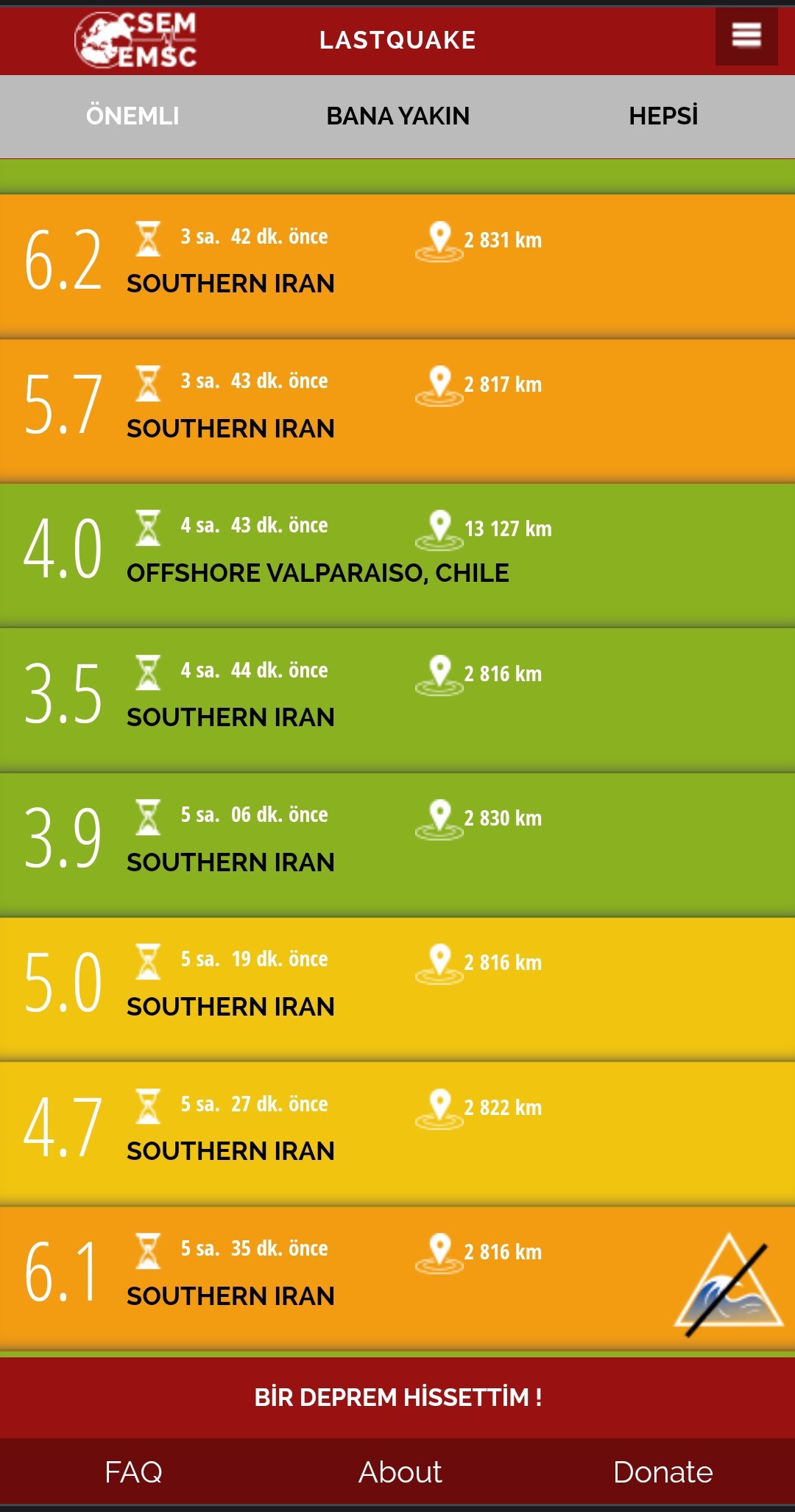This screenshot has width=795, height=1512.
Task: Open the FAQ page
Action: pos(133,1472)
